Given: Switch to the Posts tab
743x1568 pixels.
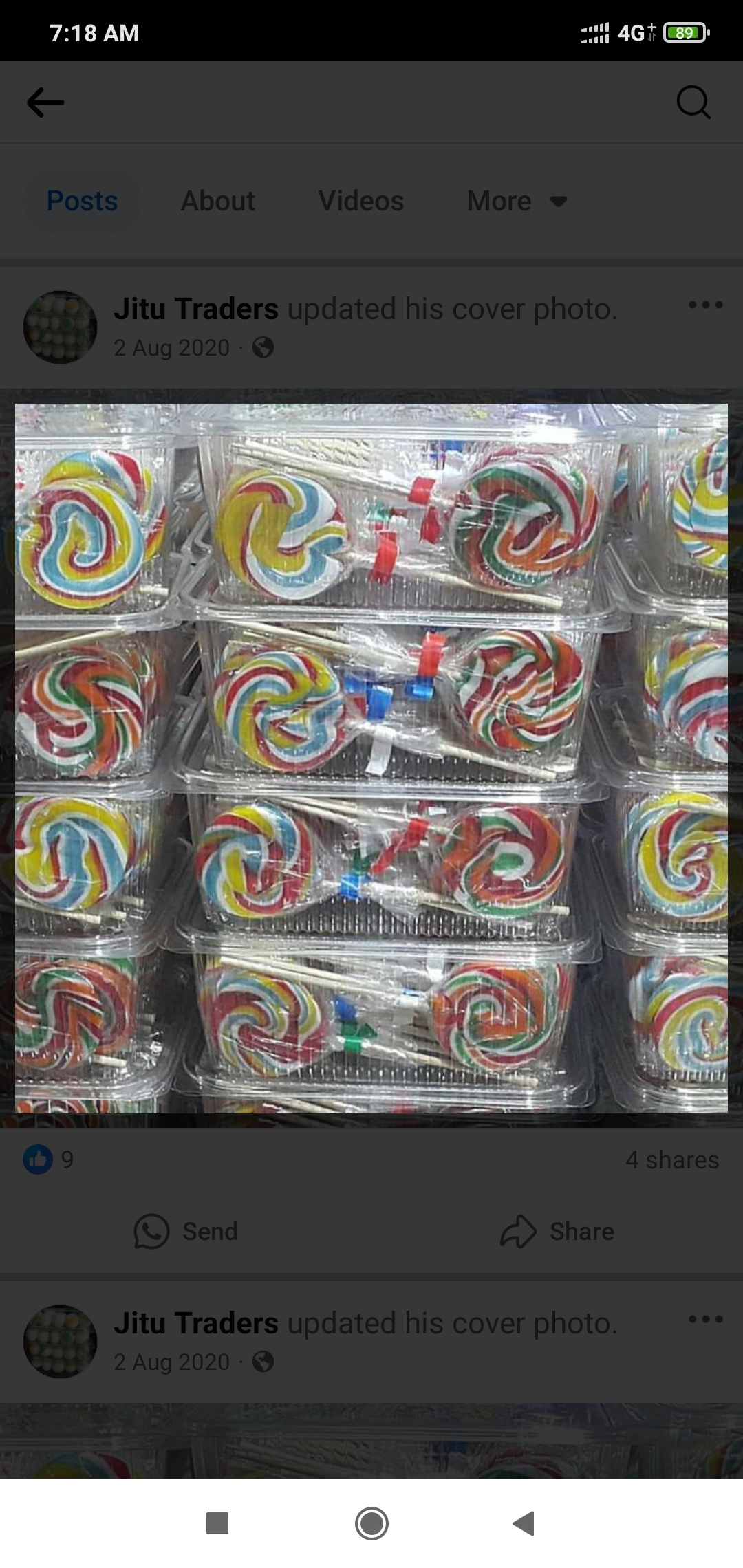Looking at the screenshot, I should 82,201.
